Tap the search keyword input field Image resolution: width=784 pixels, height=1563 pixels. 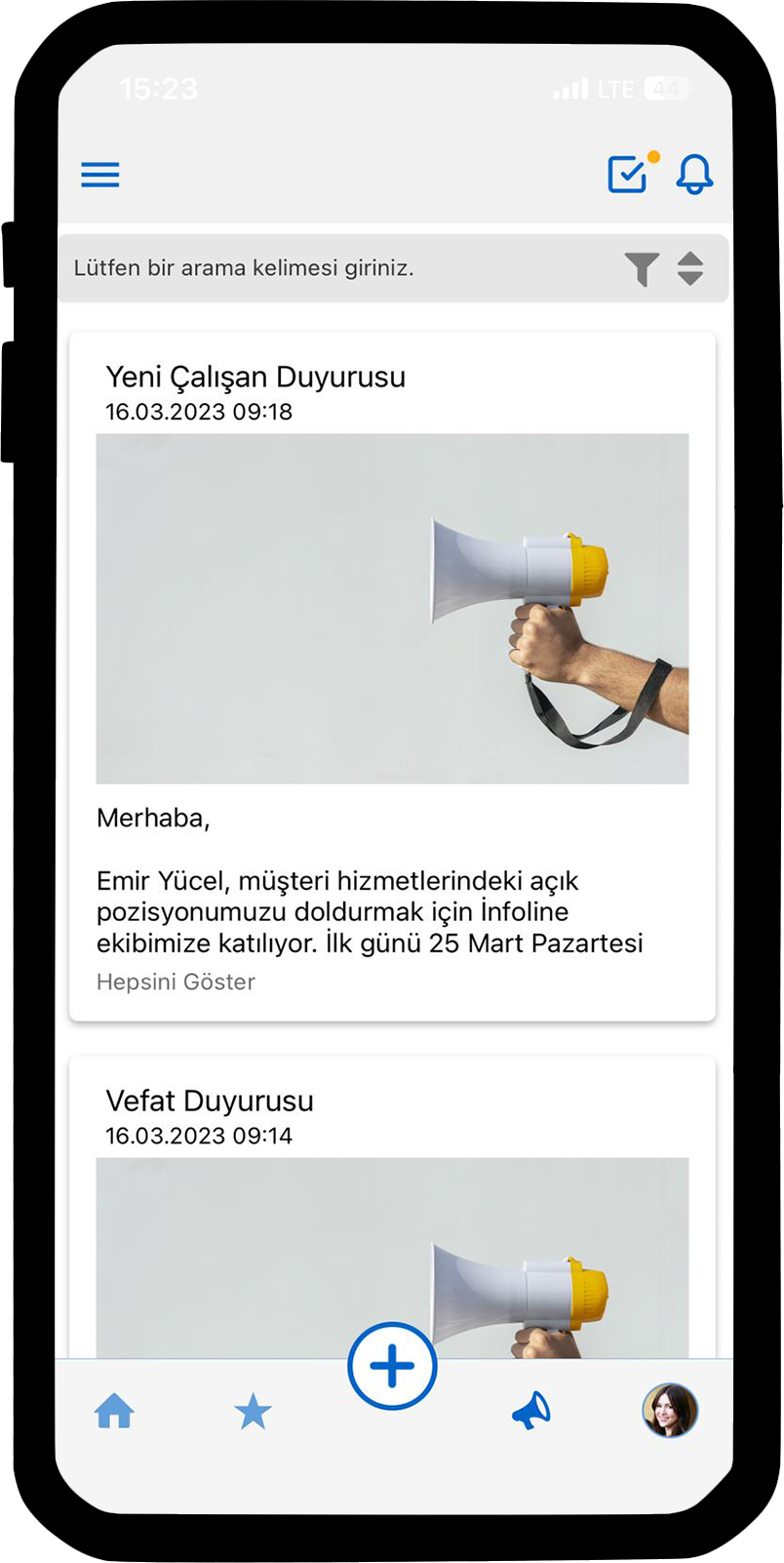[332, 268]
